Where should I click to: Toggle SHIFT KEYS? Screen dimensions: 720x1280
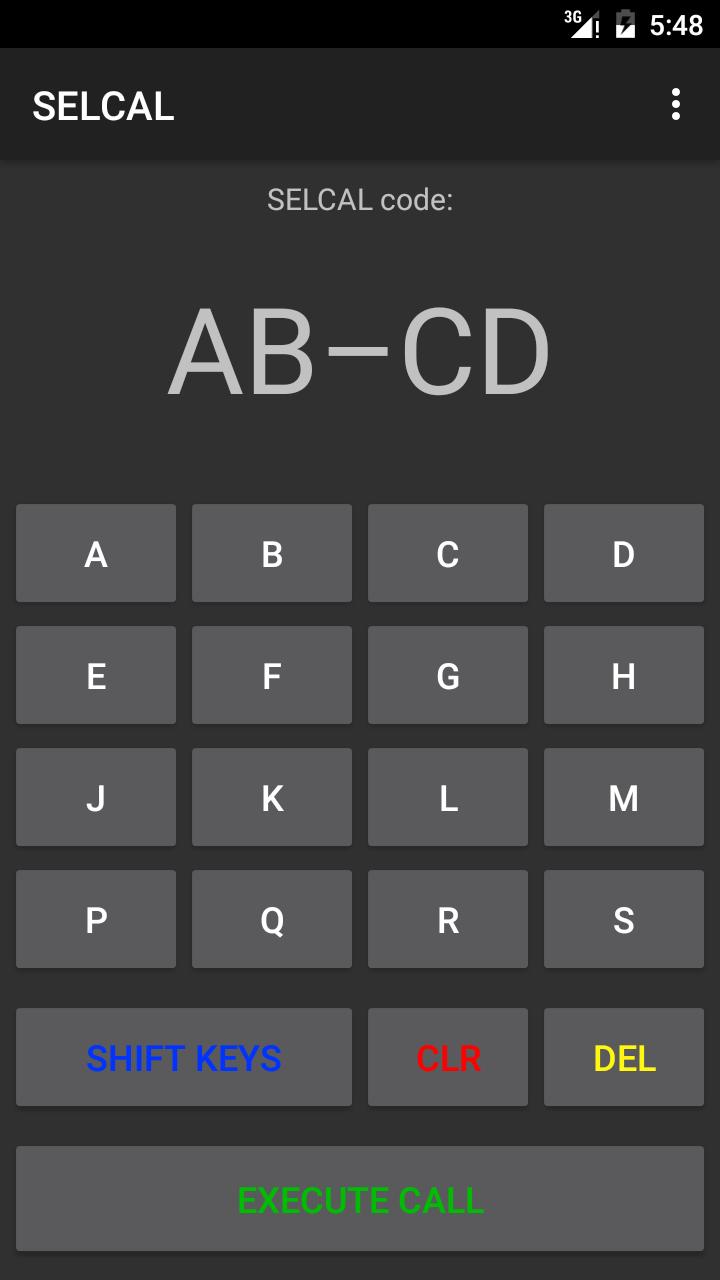184,1057
